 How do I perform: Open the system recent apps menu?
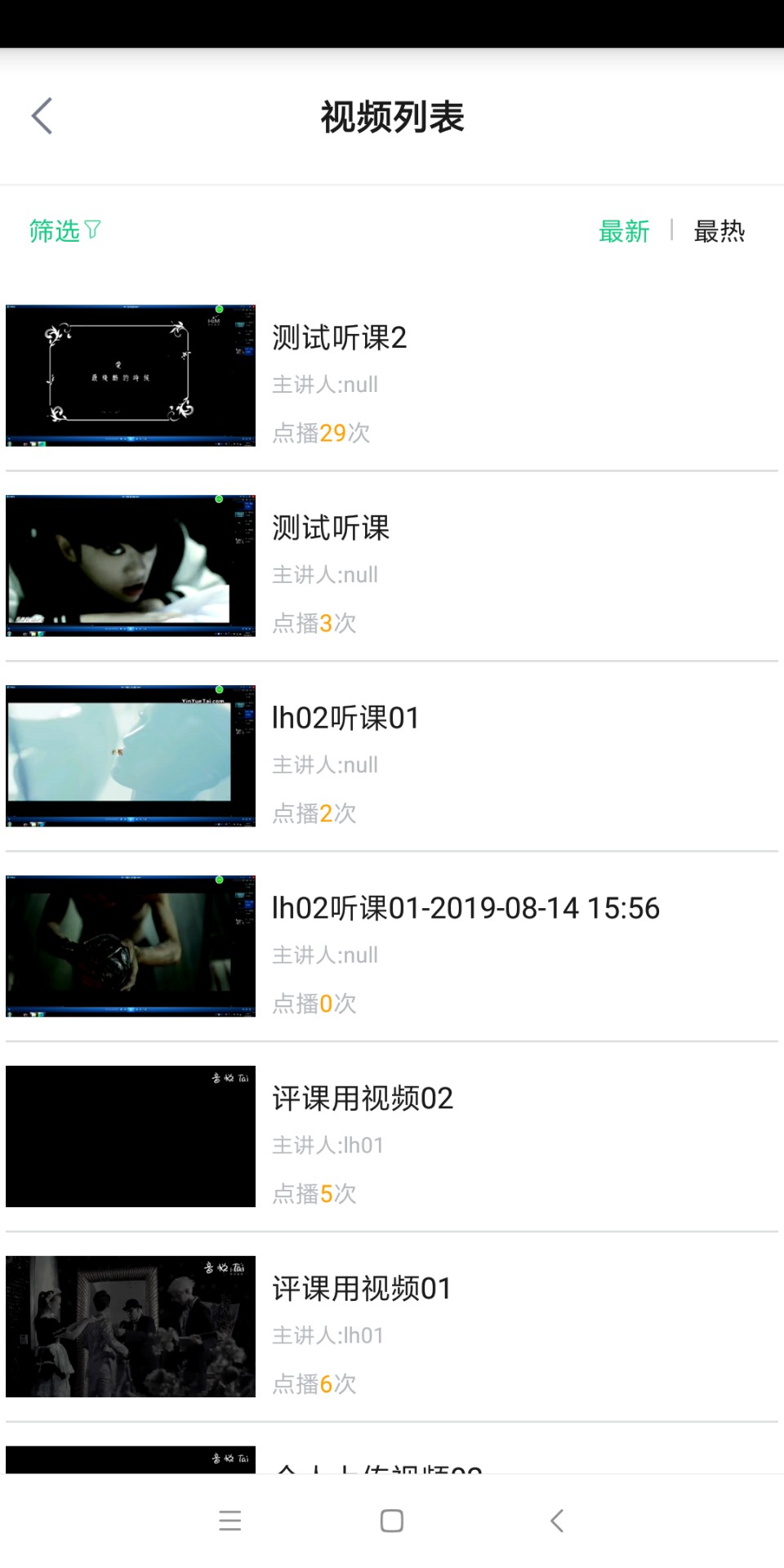(x=230, y=1521)
